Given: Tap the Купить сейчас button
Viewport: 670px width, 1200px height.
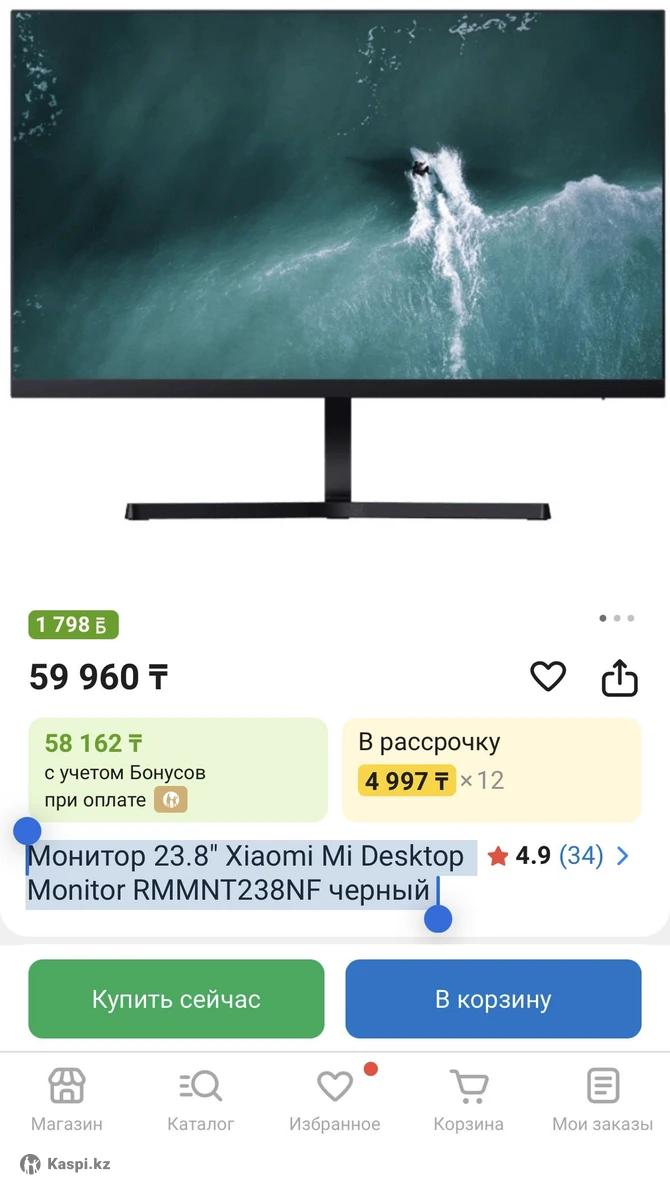Looking at the screenshot, I should pos(176,999).
